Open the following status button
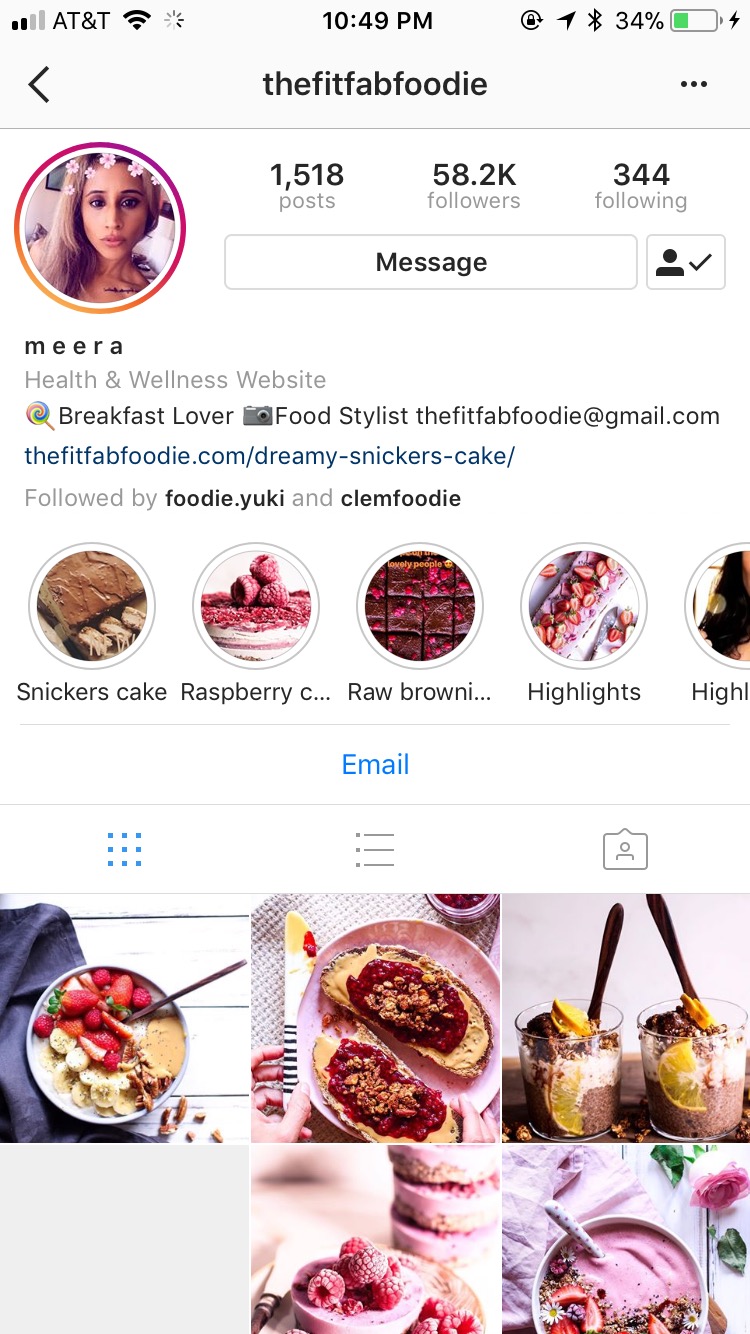This screenshot has height=1334, width=750. click(685, 262)
